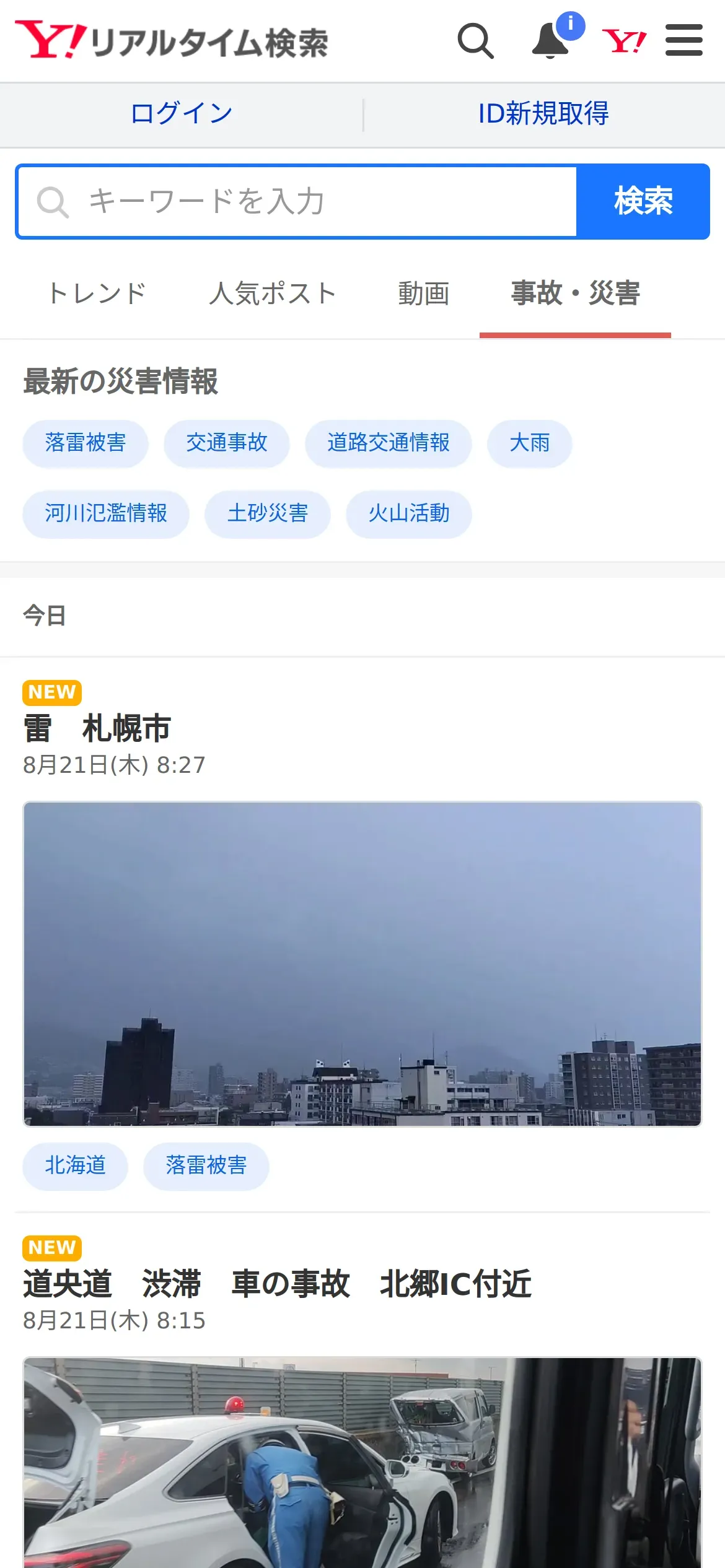Go to Yahoo! Japan home via small logo
This screenshot has width=725, height=1568.
click(624, 41)
